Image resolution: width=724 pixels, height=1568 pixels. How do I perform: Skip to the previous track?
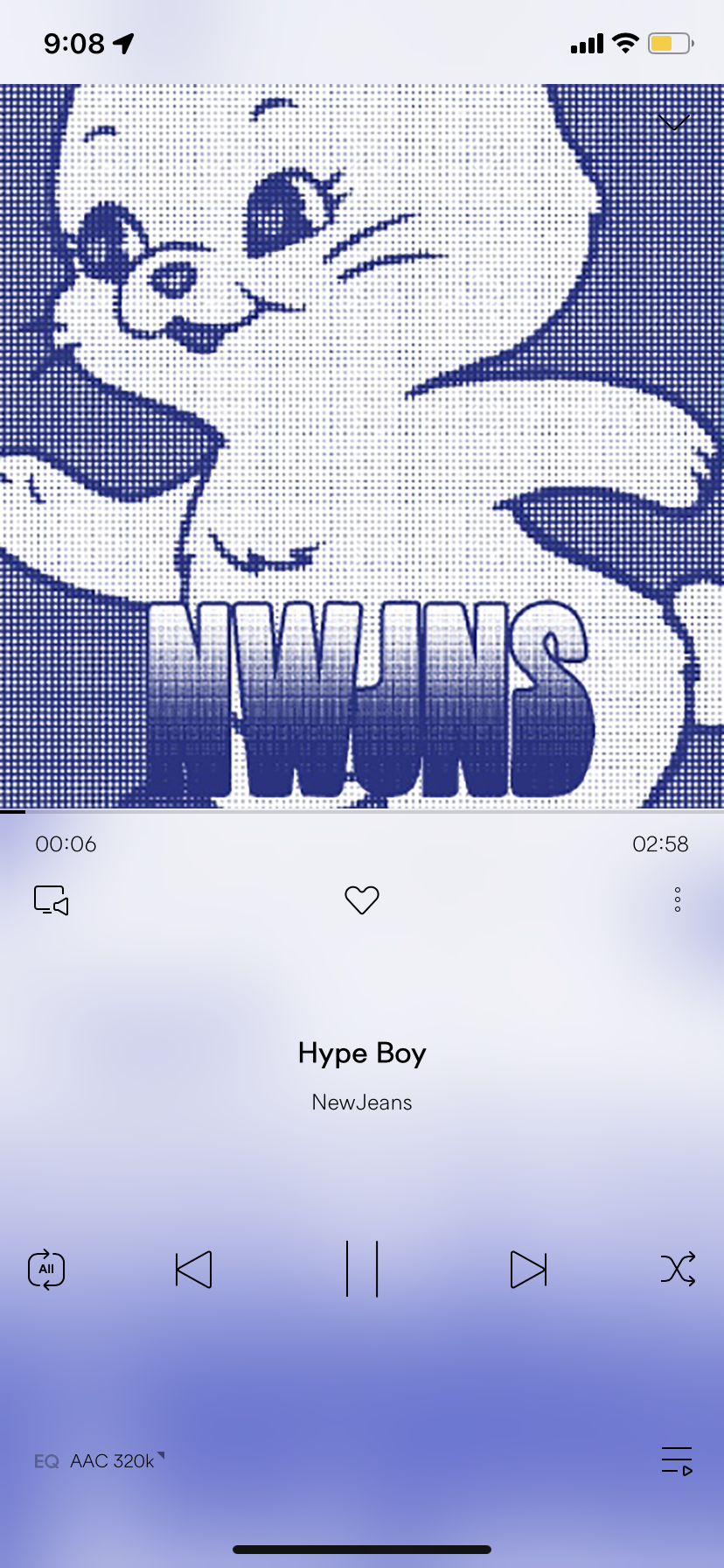(194, 1269)
